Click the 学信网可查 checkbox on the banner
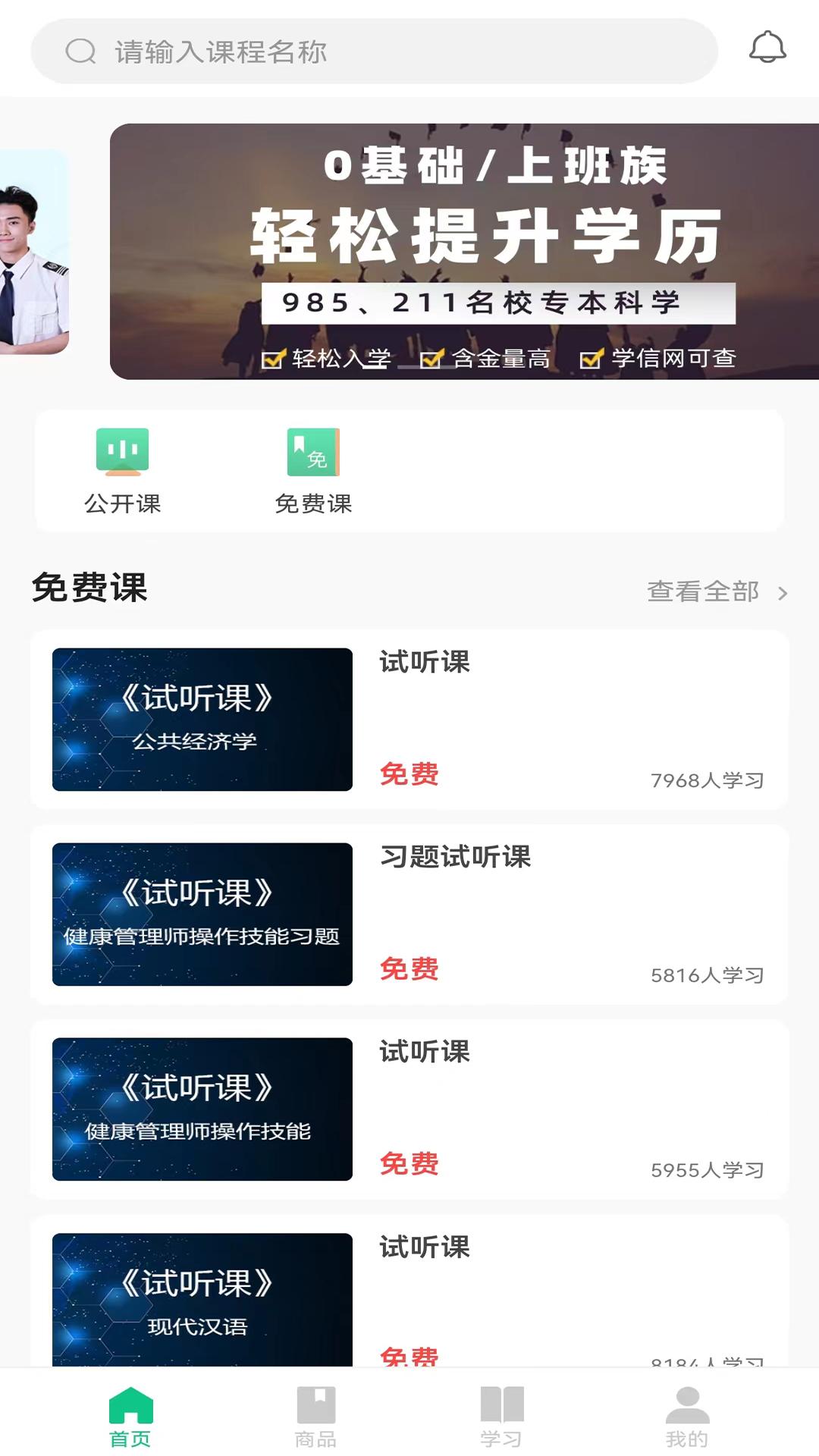This screenshot has height=1456, width=819. point(591,359)
